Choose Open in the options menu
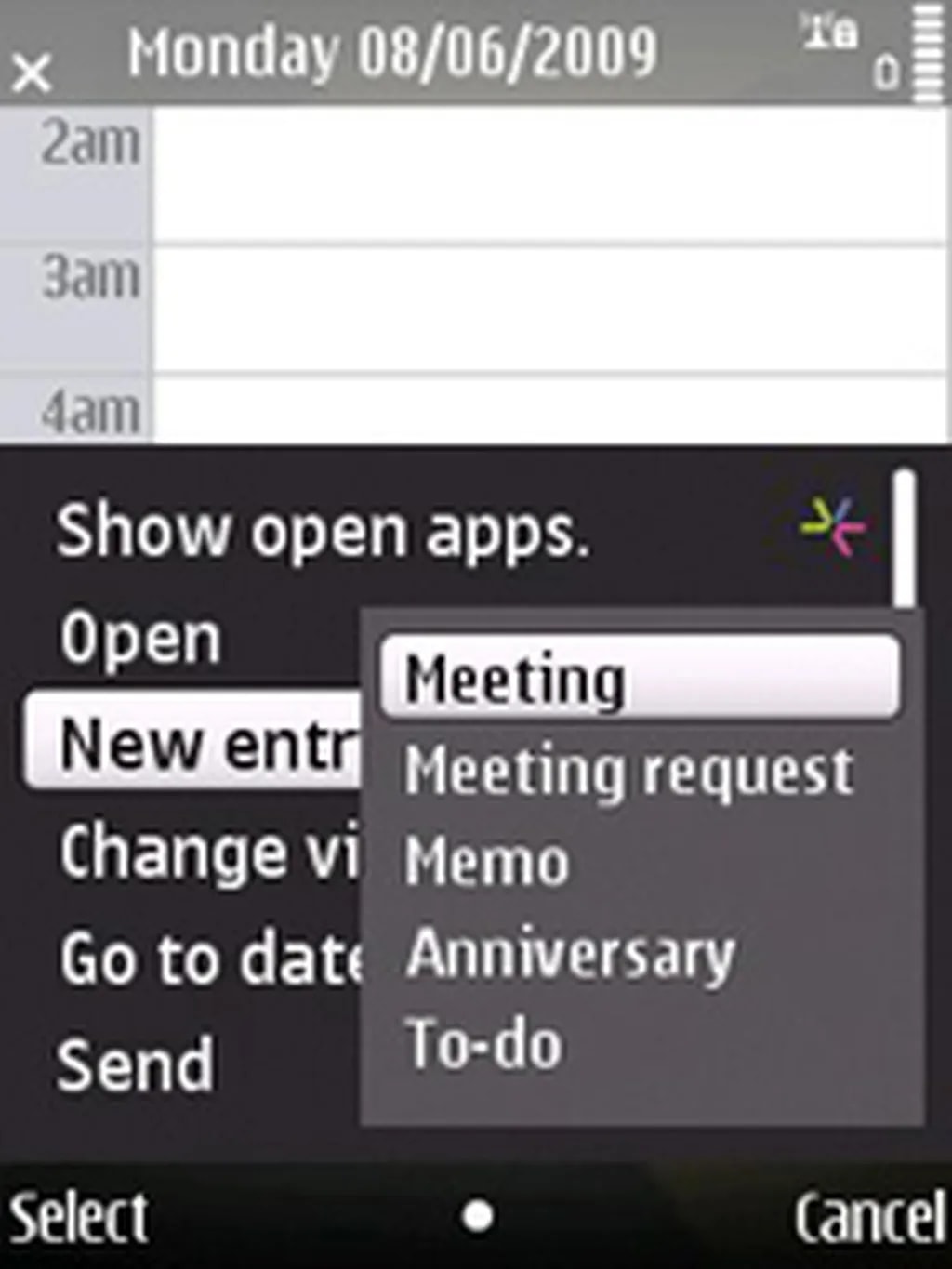This screenshot has width=952, height=1269. pyautogui.click(x=141, y=640)
